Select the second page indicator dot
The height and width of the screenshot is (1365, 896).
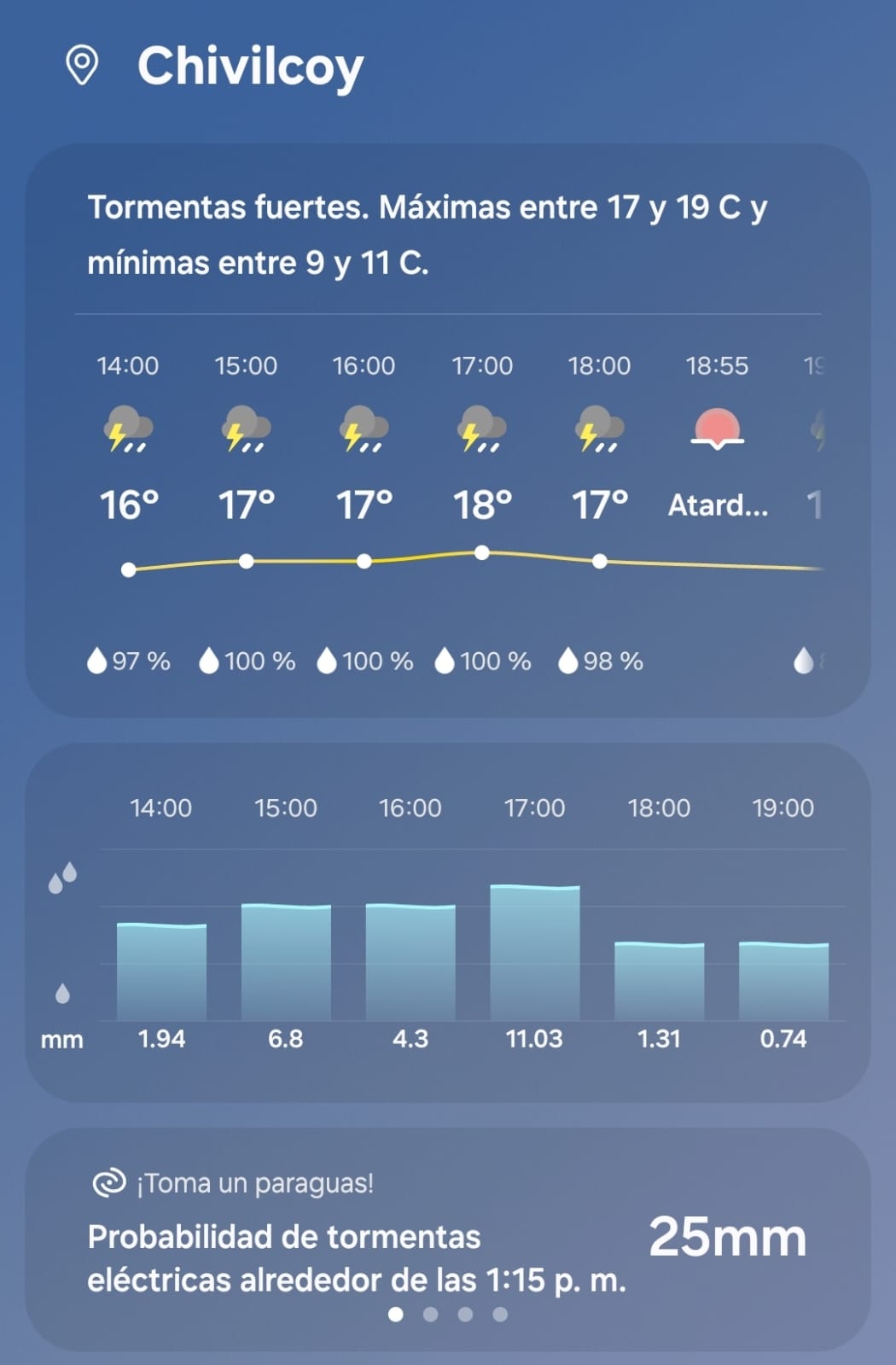(430, 1315)
